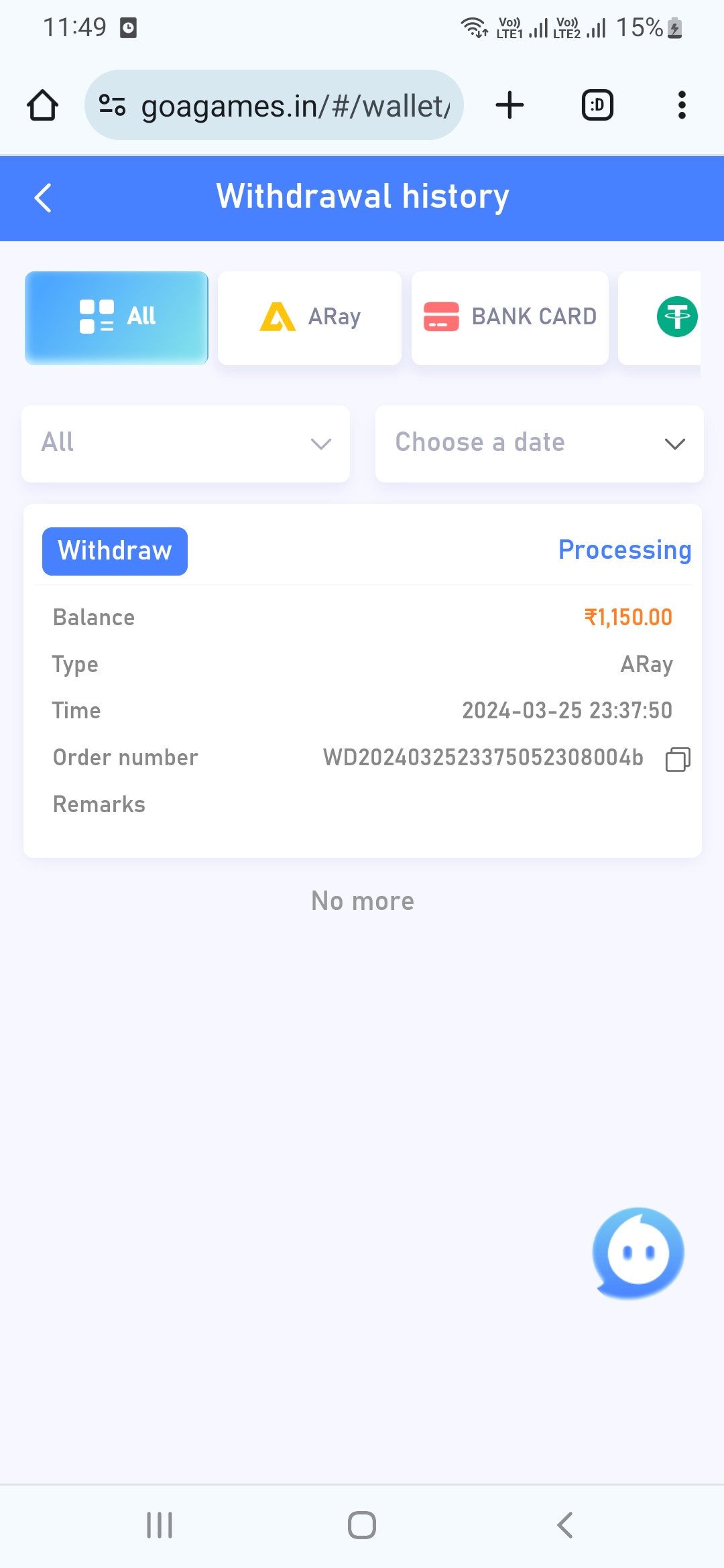
Task: Tap the system back button
Action: pyautogui.click(x=564, y=1525)
